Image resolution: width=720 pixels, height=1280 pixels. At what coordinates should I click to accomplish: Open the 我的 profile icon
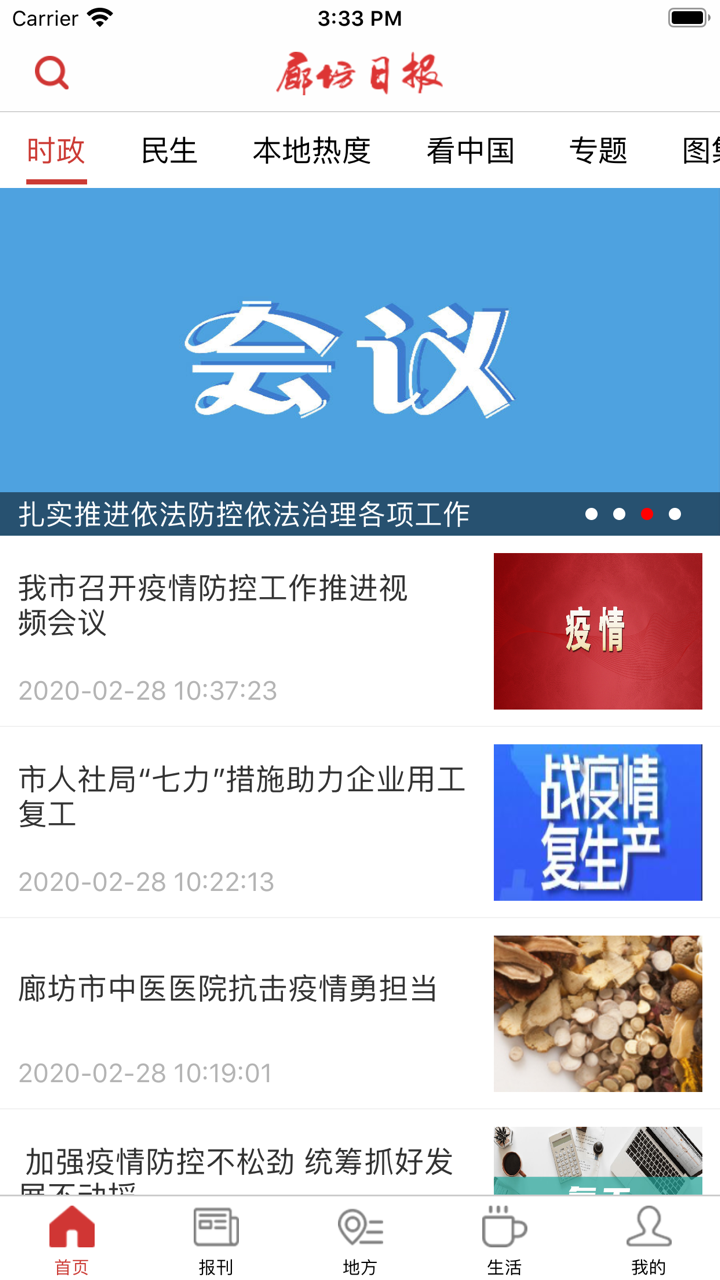(x=648, y=1237)
